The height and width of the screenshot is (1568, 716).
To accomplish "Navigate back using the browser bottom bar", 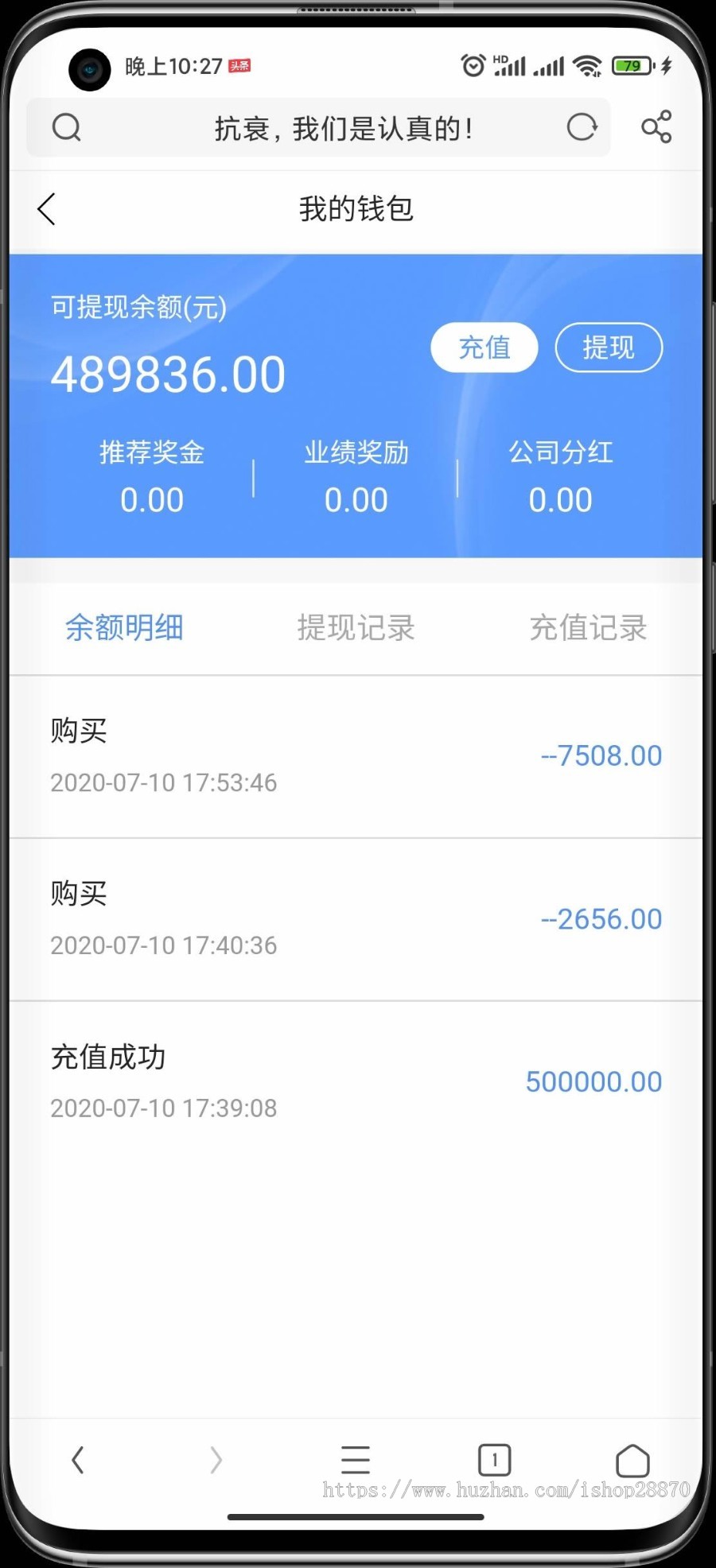I will pos(78,1460).
